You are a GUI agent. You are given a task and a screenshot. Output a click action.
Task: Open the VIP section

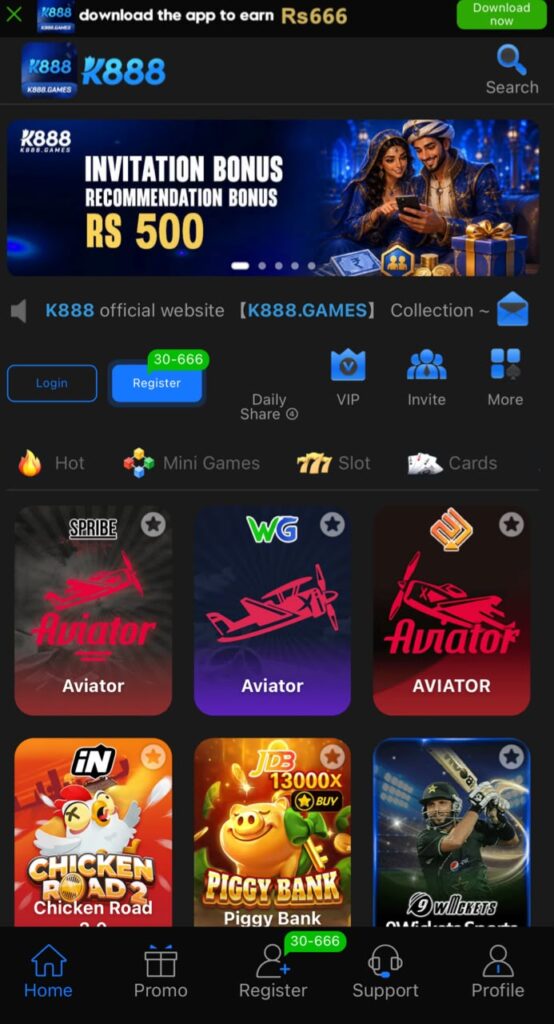[x=348, y=378]
